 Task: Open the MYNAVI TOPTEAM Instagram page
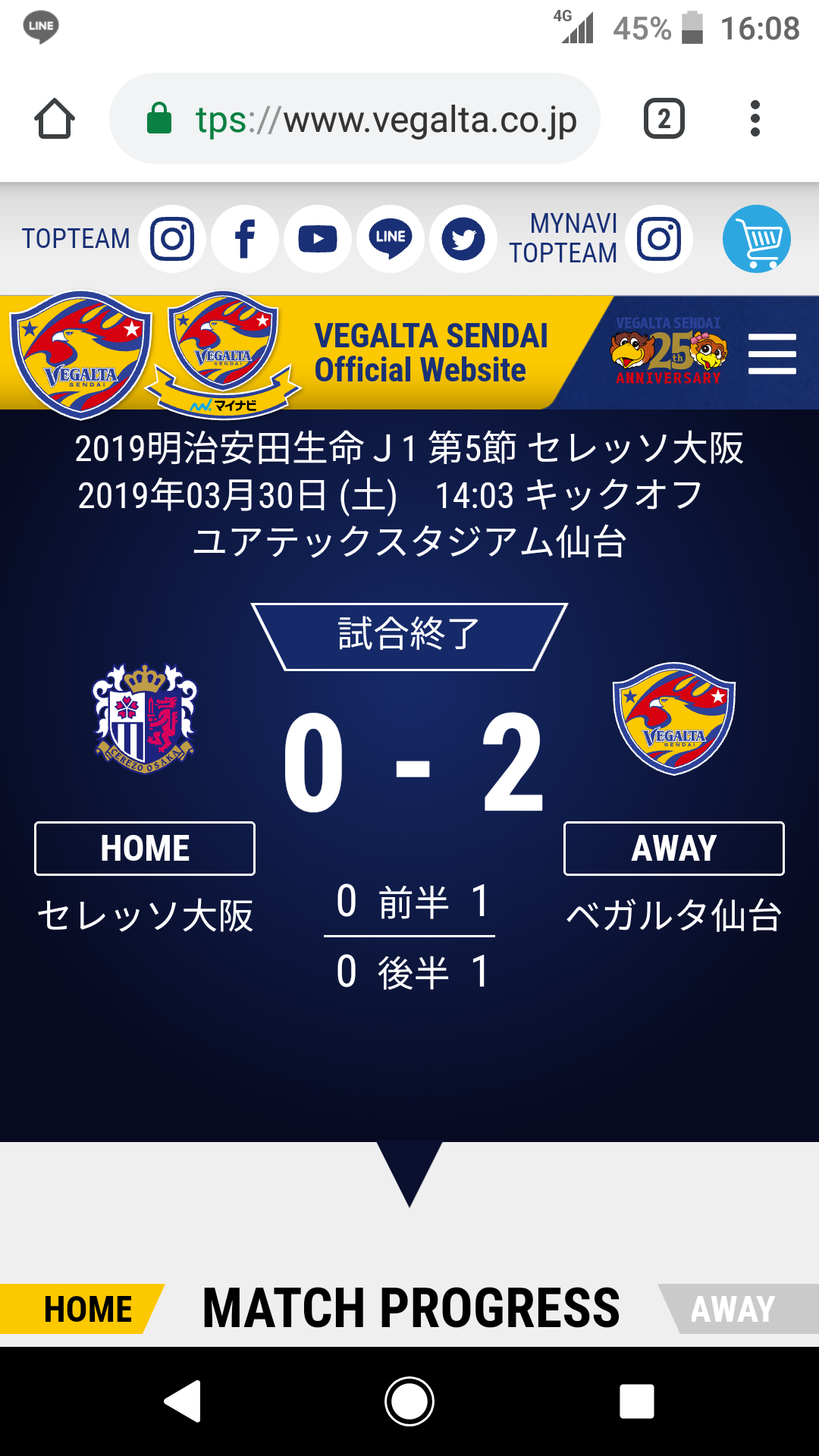(x=659, y=240)
